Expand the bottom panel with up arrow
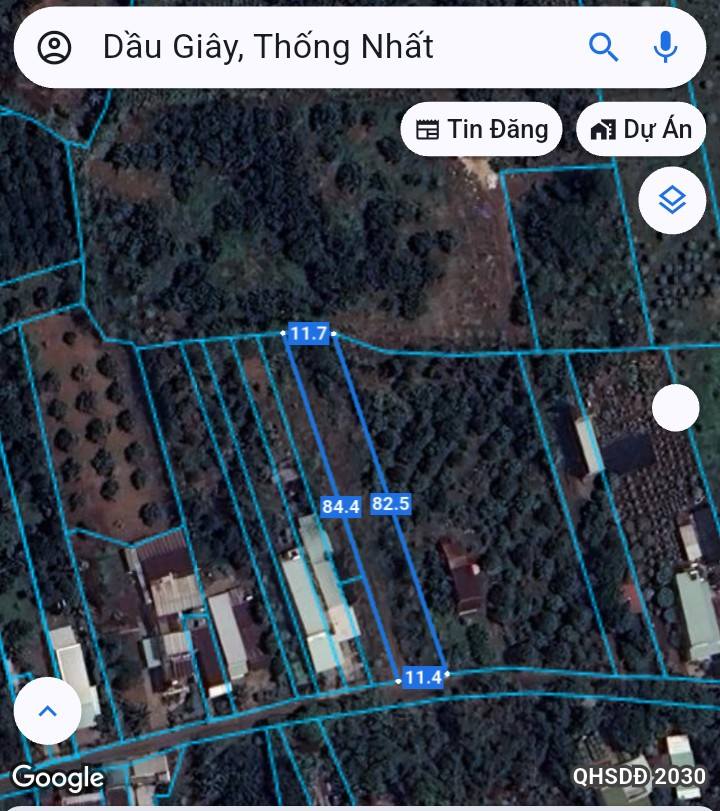This screenshot has height=811, width=720. pyautogui.click(x=47, y=711)
